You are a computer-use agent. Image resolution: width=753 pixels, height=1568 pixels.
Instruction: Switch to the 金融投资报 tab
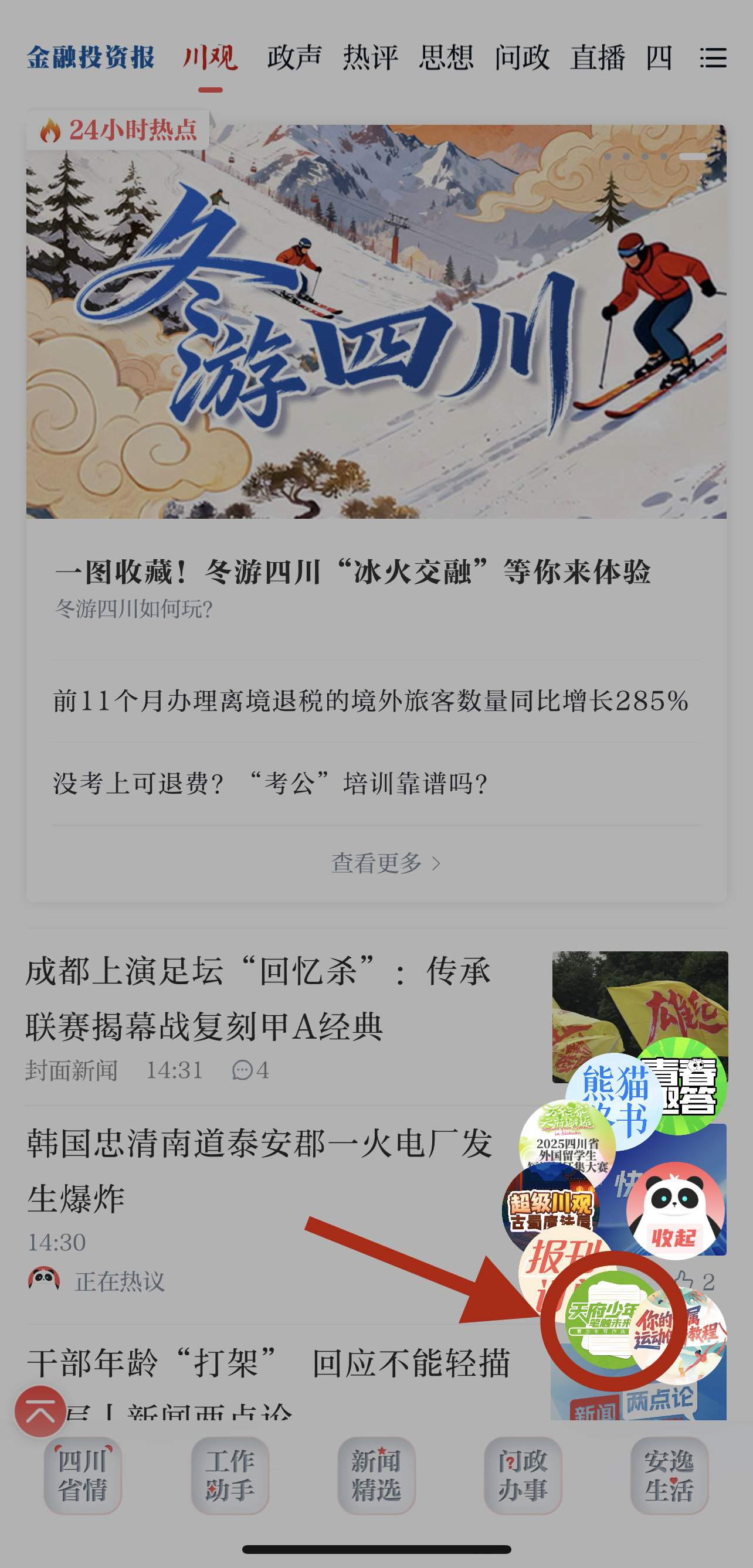pos(91,59)
